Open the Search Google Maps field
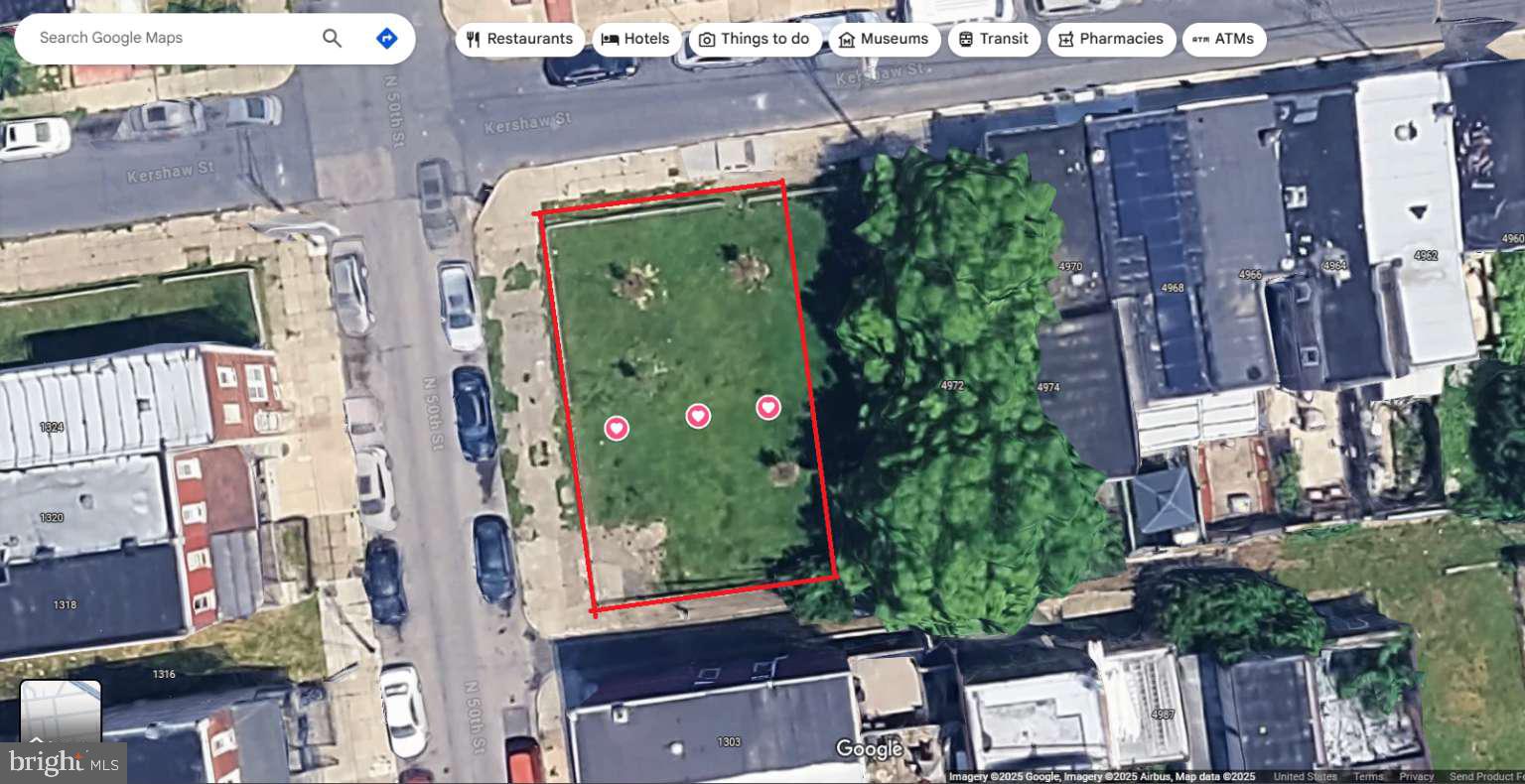 pos(169,39)
